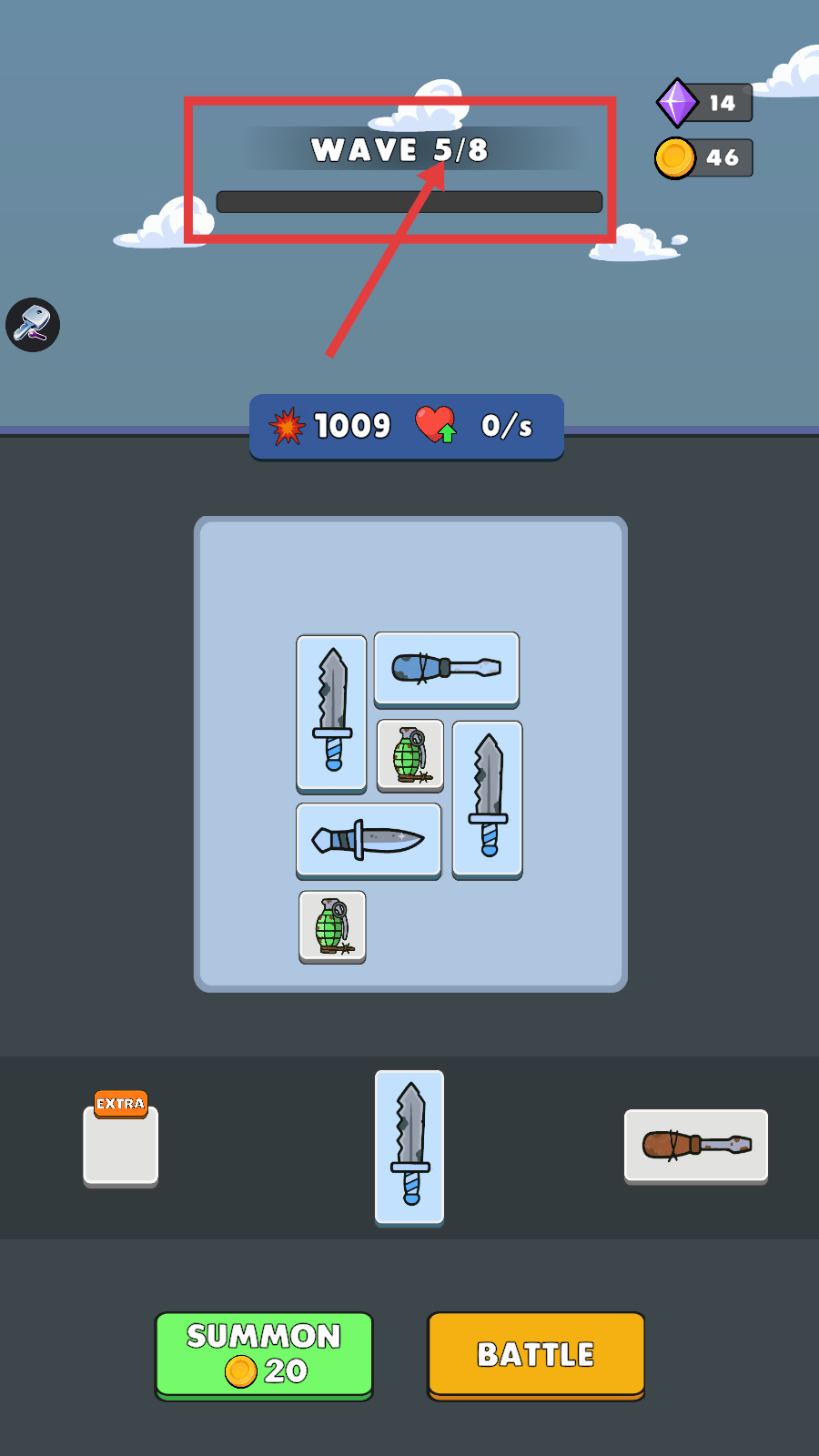Tap the Summon button costing 20 coins
Screen dimensions: 819x1456
click(264, 1353)
